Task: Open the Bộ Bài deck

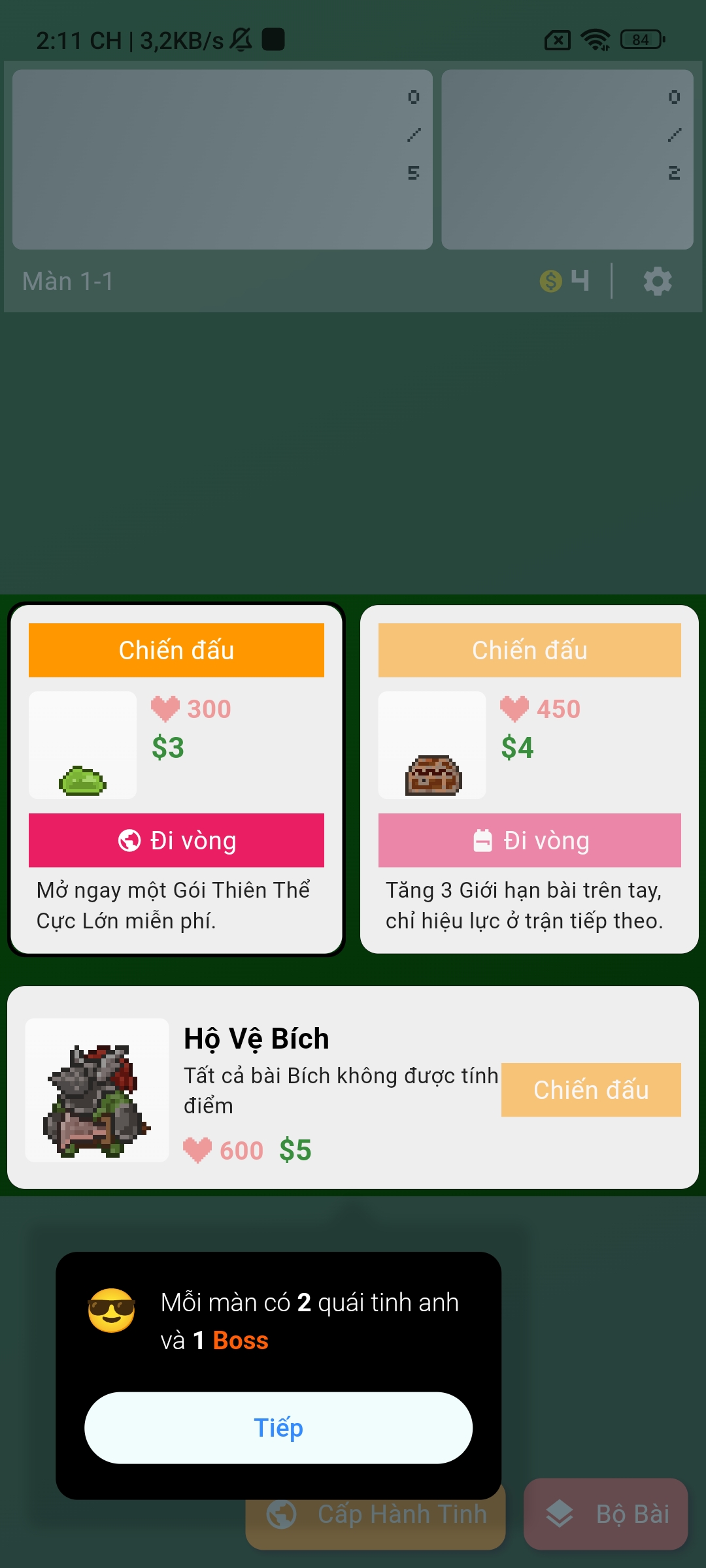Action: [x=606, y=1514]
